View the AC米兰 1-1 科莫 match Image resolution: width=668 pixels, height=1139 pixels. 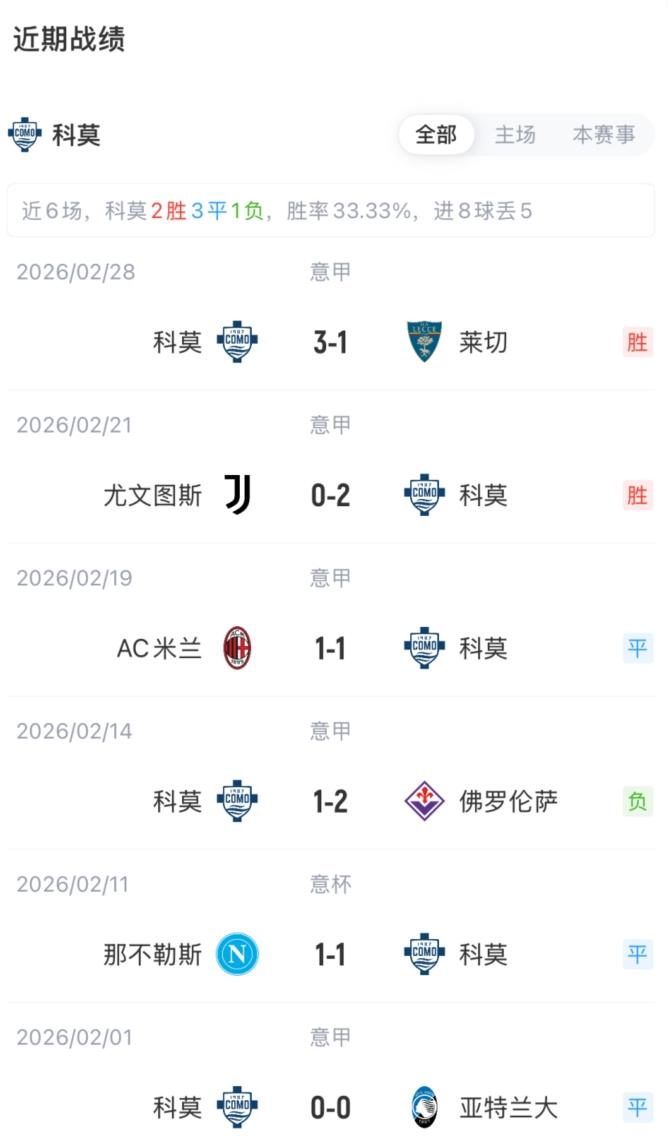[330, 648]
